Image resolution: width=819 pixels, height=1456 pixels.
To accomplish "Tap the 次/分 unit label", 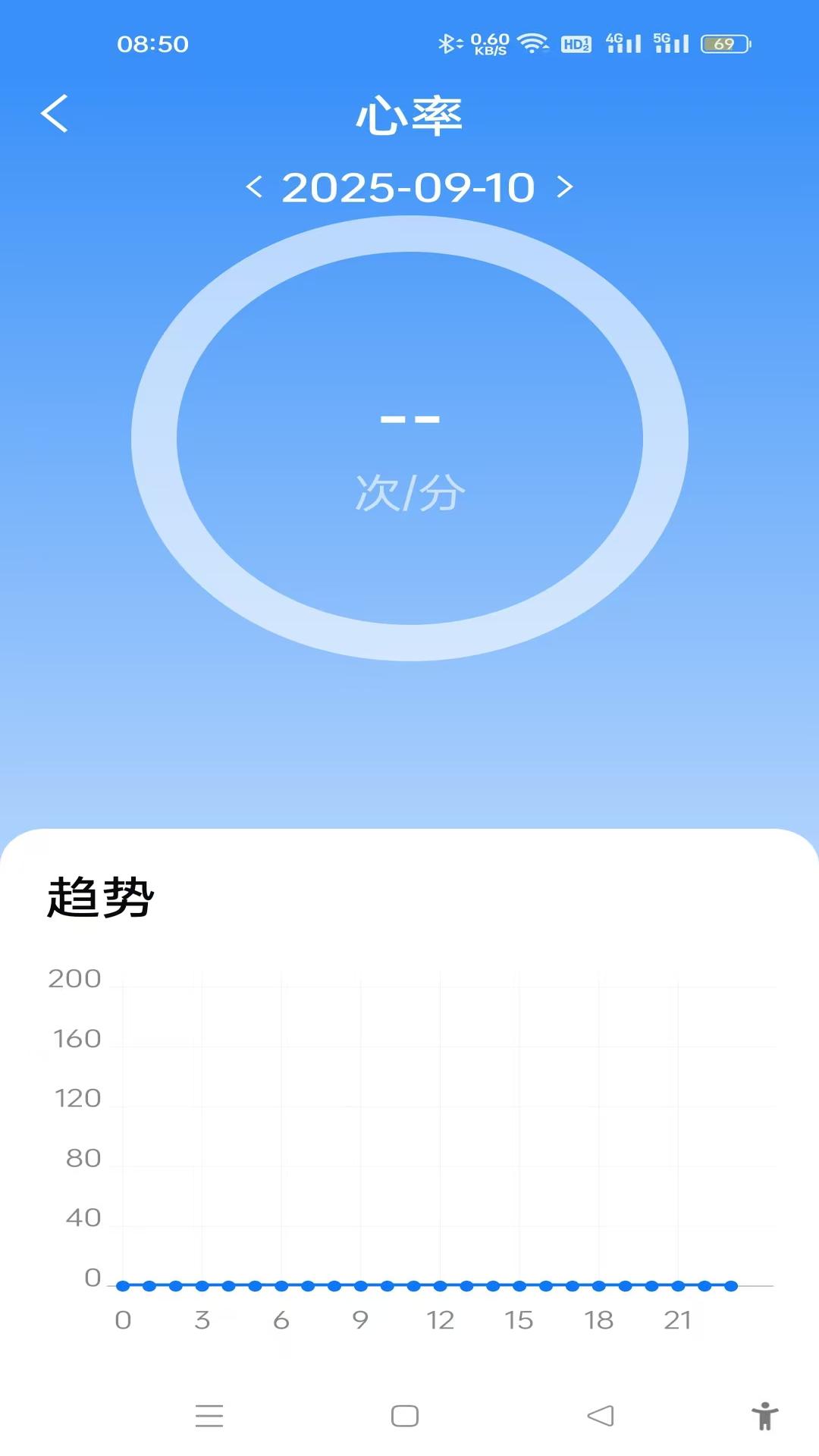I will click(409, 493).
